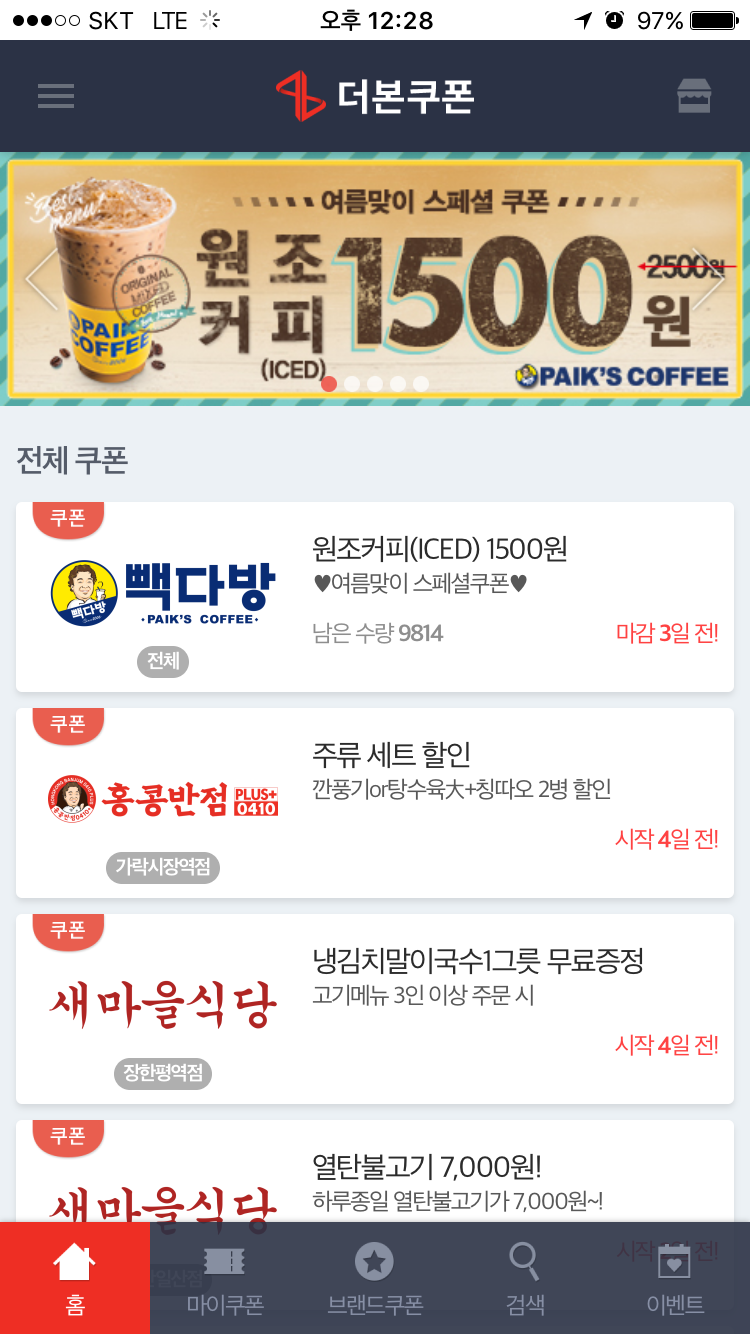This screenshot has width=750, height=1334.
Task: Switch to the 브랜드쿠폰 tab
Action: coord(375,1278)
